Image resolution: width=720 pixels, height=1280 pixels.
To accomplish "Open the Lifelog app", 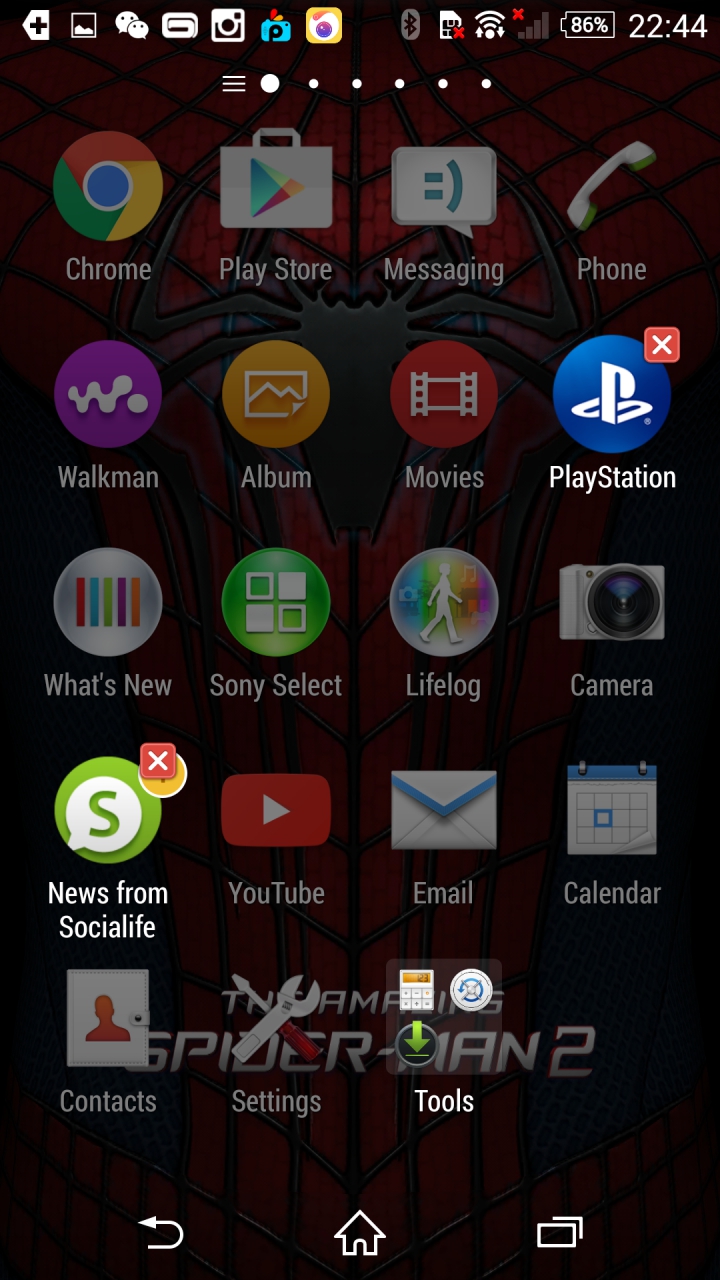I will pos(444,603).
